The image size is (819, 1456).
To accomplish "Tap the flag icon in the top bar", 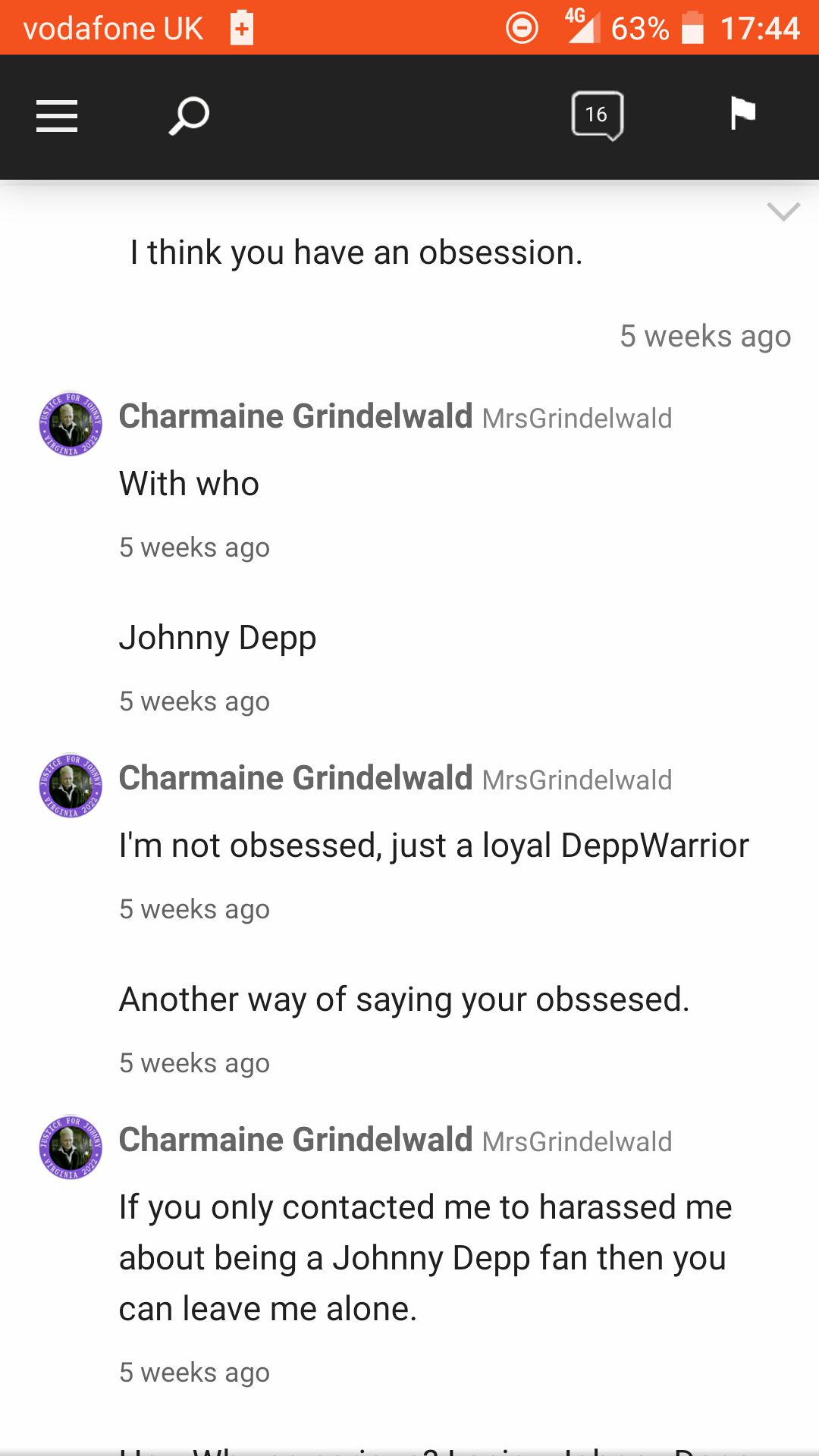I will point(742,114).
